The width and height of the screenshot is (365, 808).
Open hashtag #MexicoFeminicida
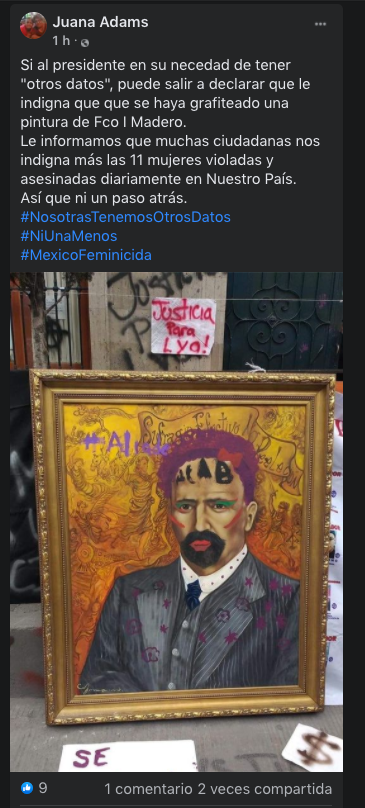(86, 255)
